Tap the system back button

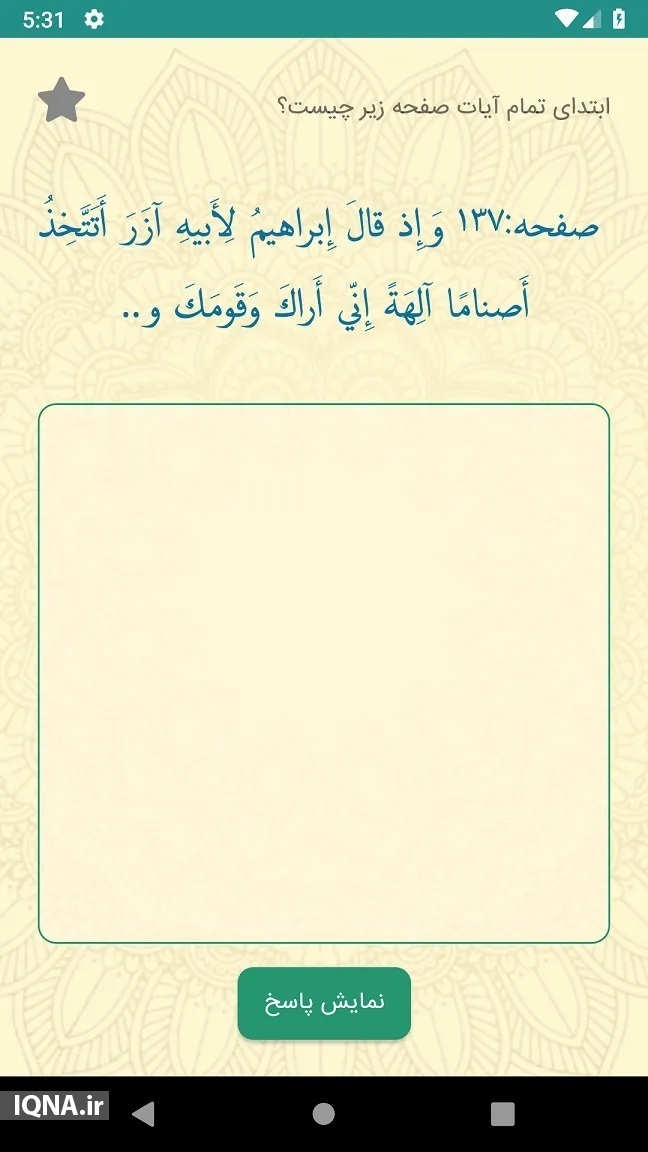[x=144, y=1114]
